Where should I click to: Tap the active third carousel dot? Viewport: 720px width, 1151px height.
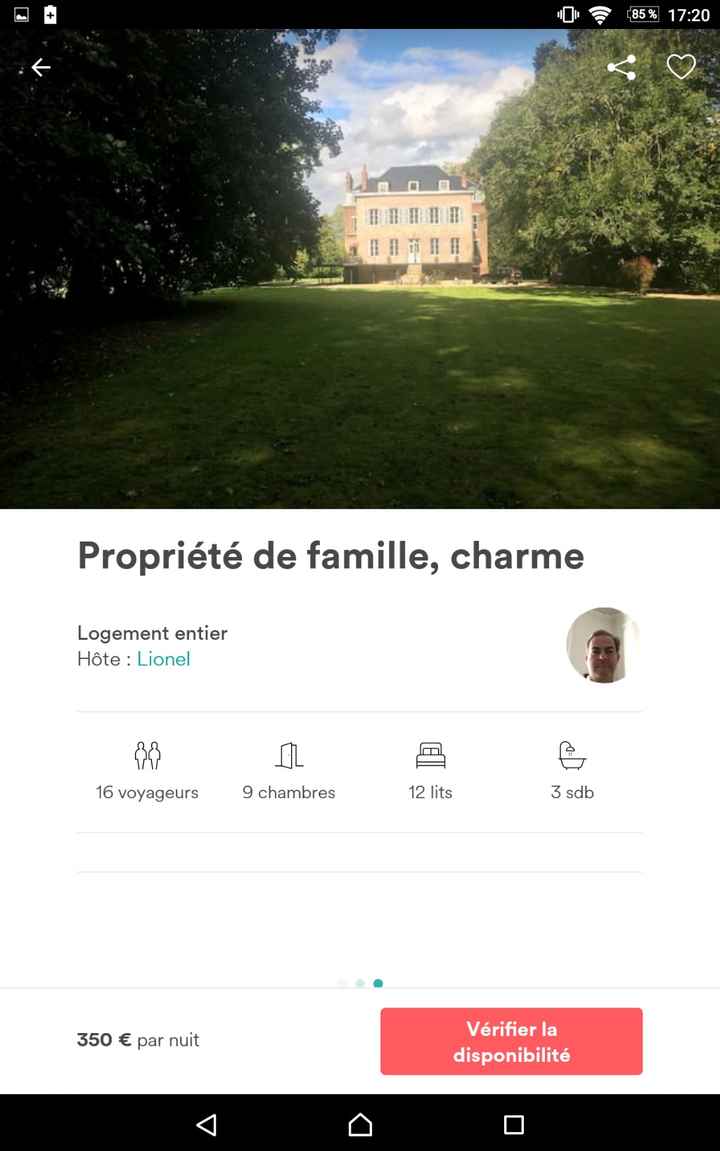(377, 983)
